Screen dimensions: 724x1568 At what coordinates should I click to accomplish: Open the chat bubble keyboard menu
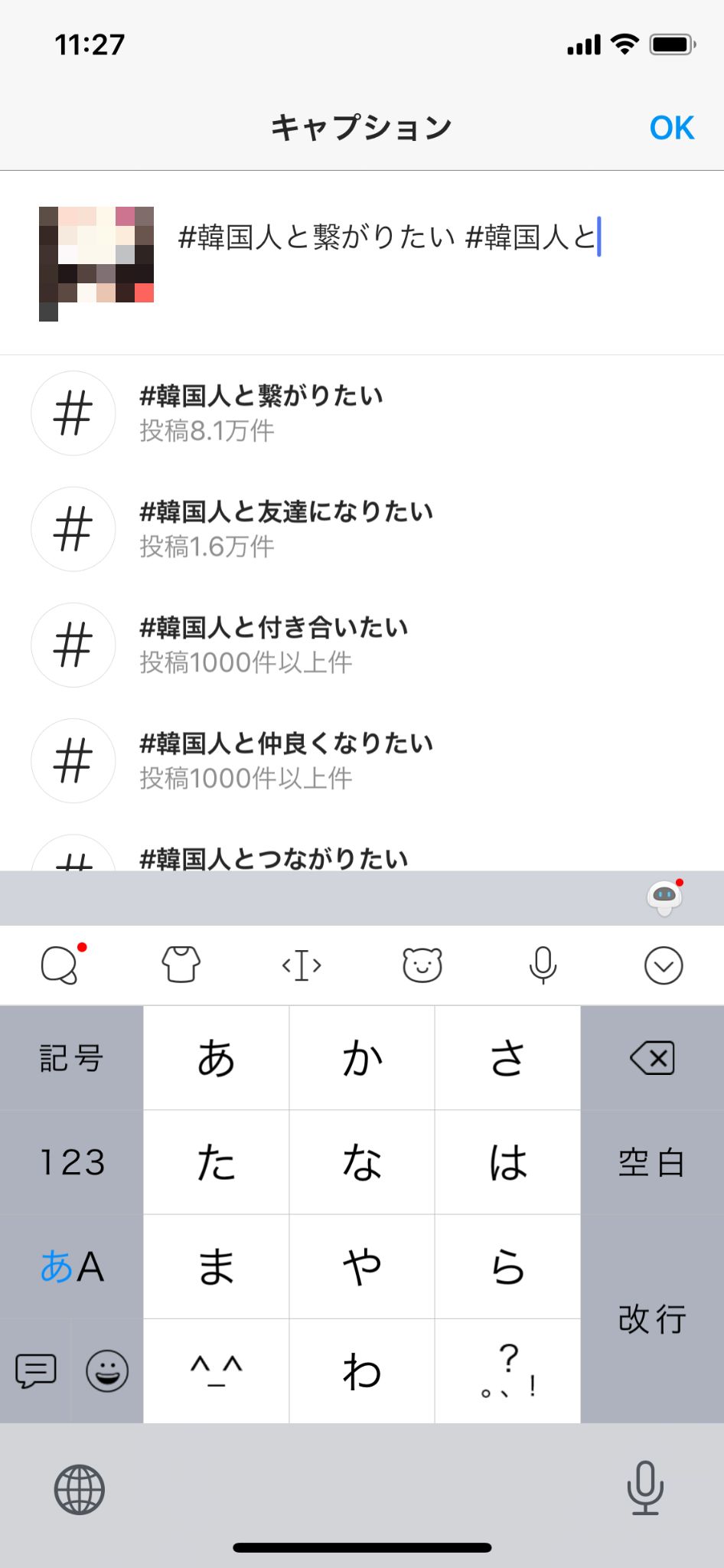point(60,965)
